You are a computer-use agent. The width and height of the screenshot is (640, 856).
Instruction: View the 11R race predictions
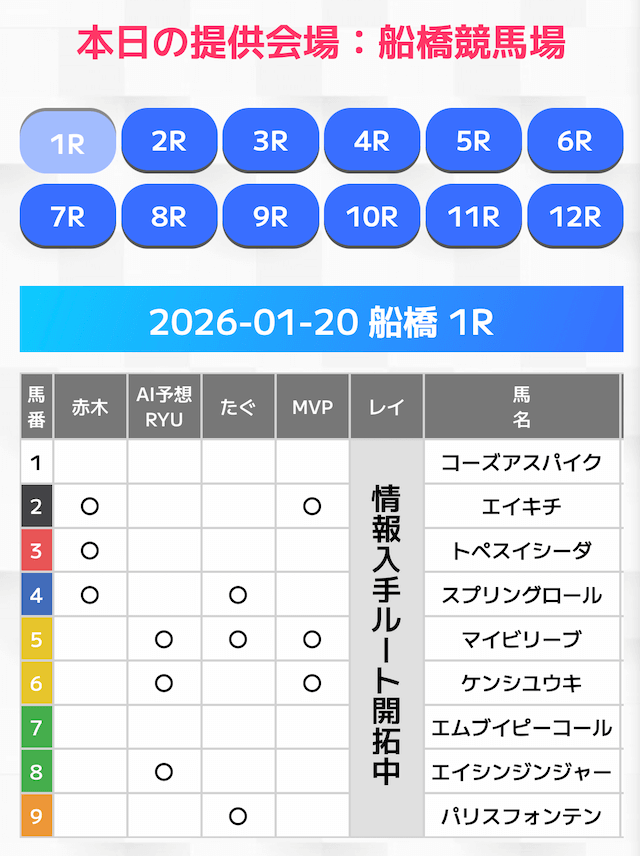473,216
